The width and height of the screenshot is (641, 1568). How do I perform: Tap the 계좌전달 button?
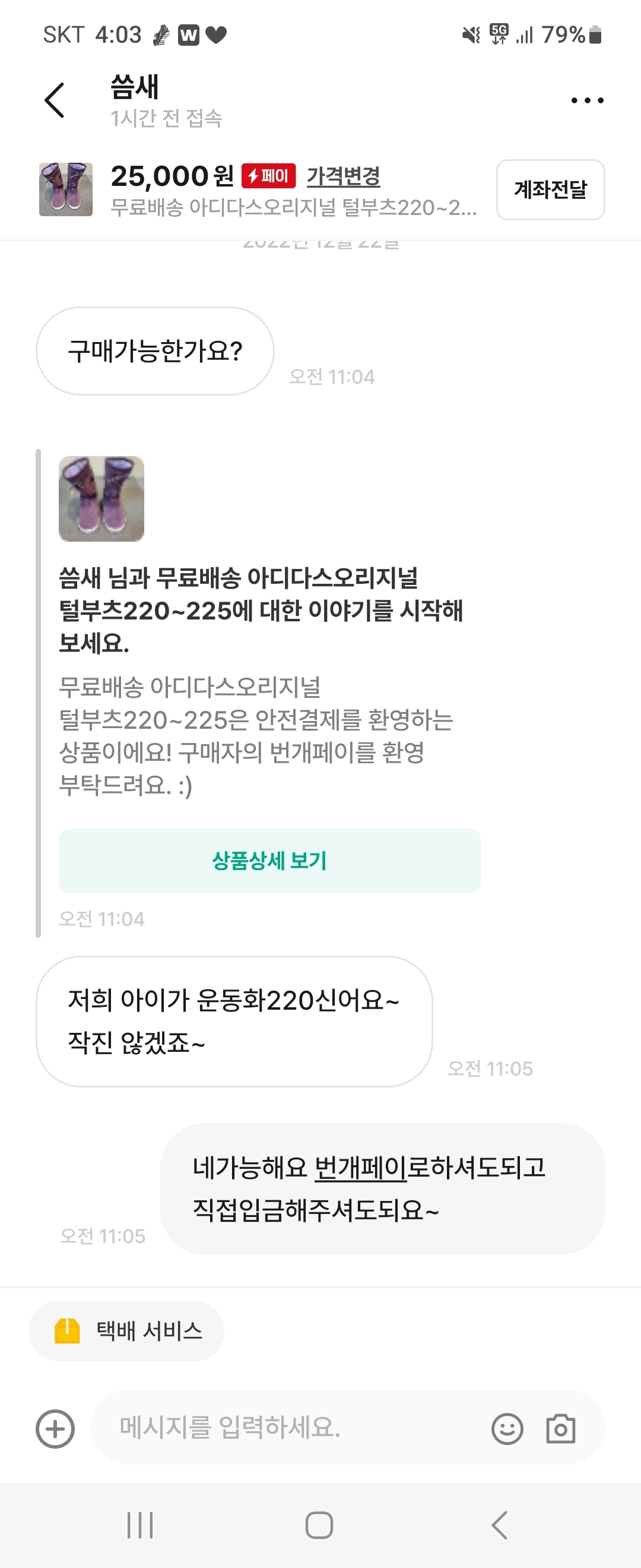tap(550, 189)
